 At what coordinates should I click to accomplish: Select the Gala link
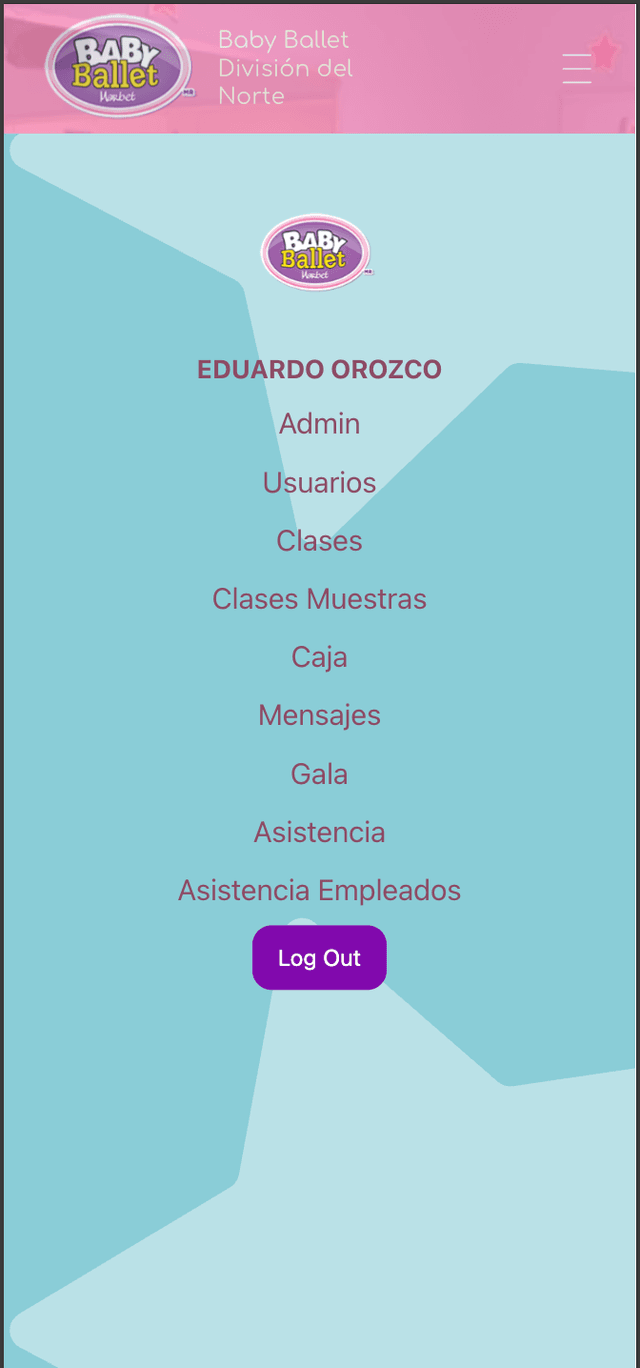(x=320, y=774)
